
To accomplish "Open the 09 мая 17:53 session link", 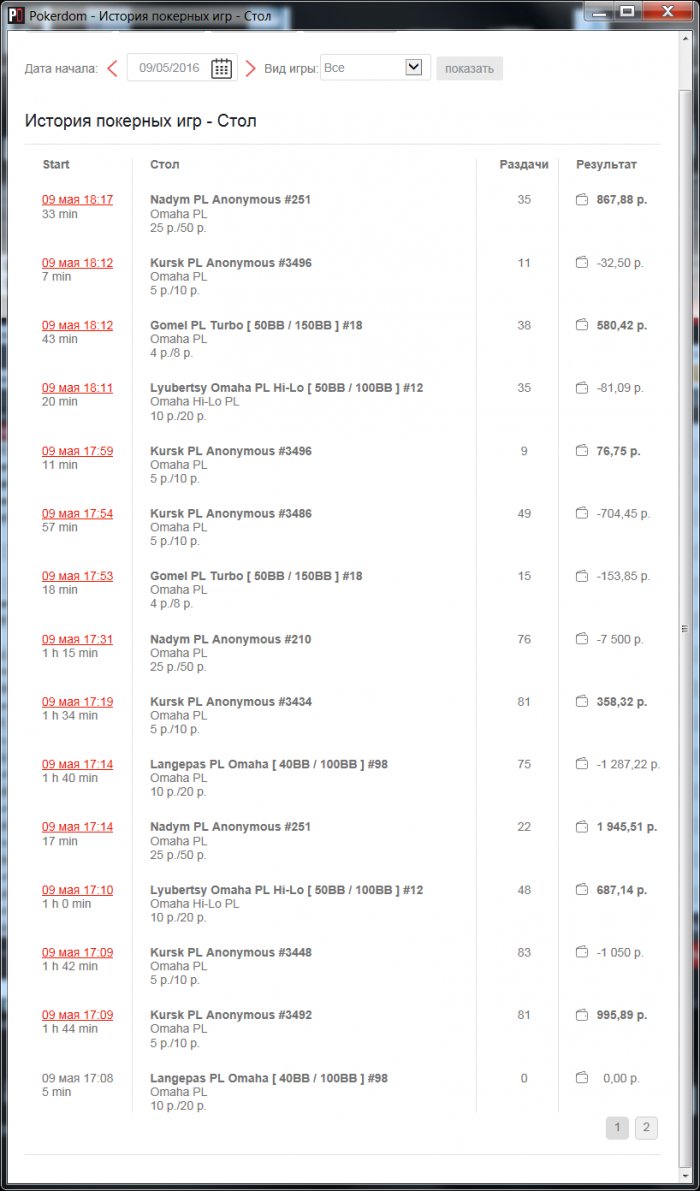I will [x=77, y=576].
